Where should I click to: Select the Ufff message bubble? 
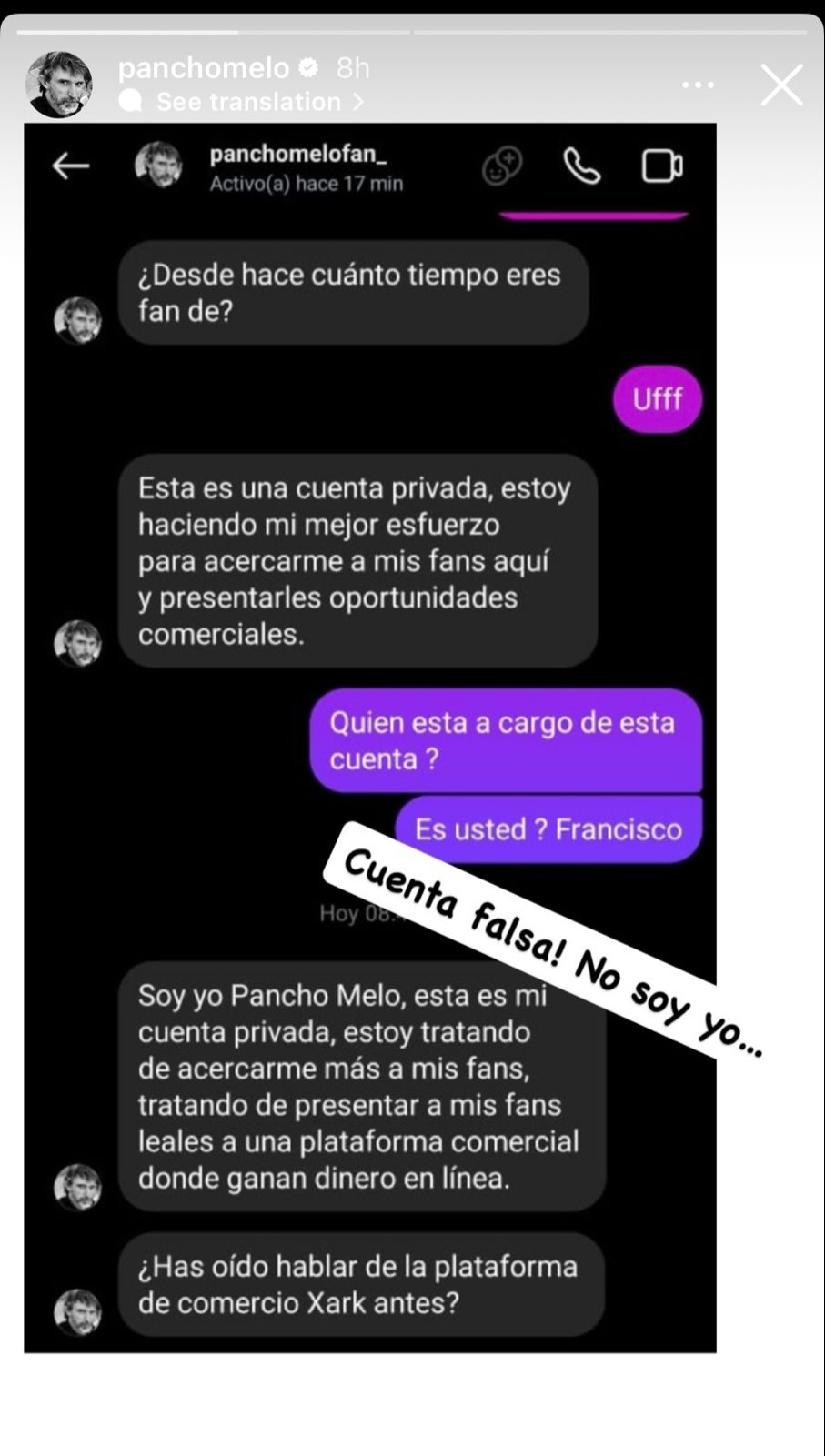tap(657, 398)
